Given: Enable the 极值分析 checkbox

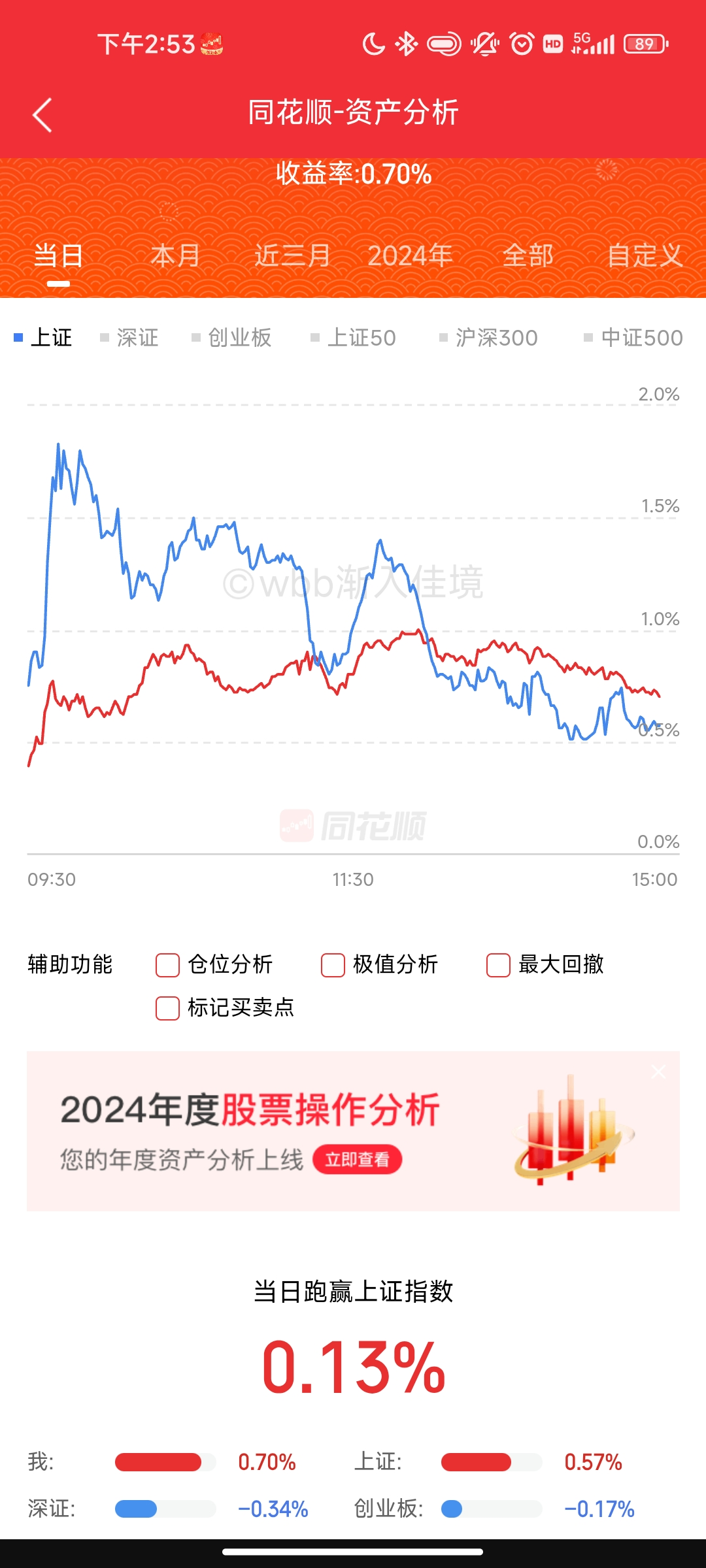Looking at the screenshot, I should pos(333,965).
